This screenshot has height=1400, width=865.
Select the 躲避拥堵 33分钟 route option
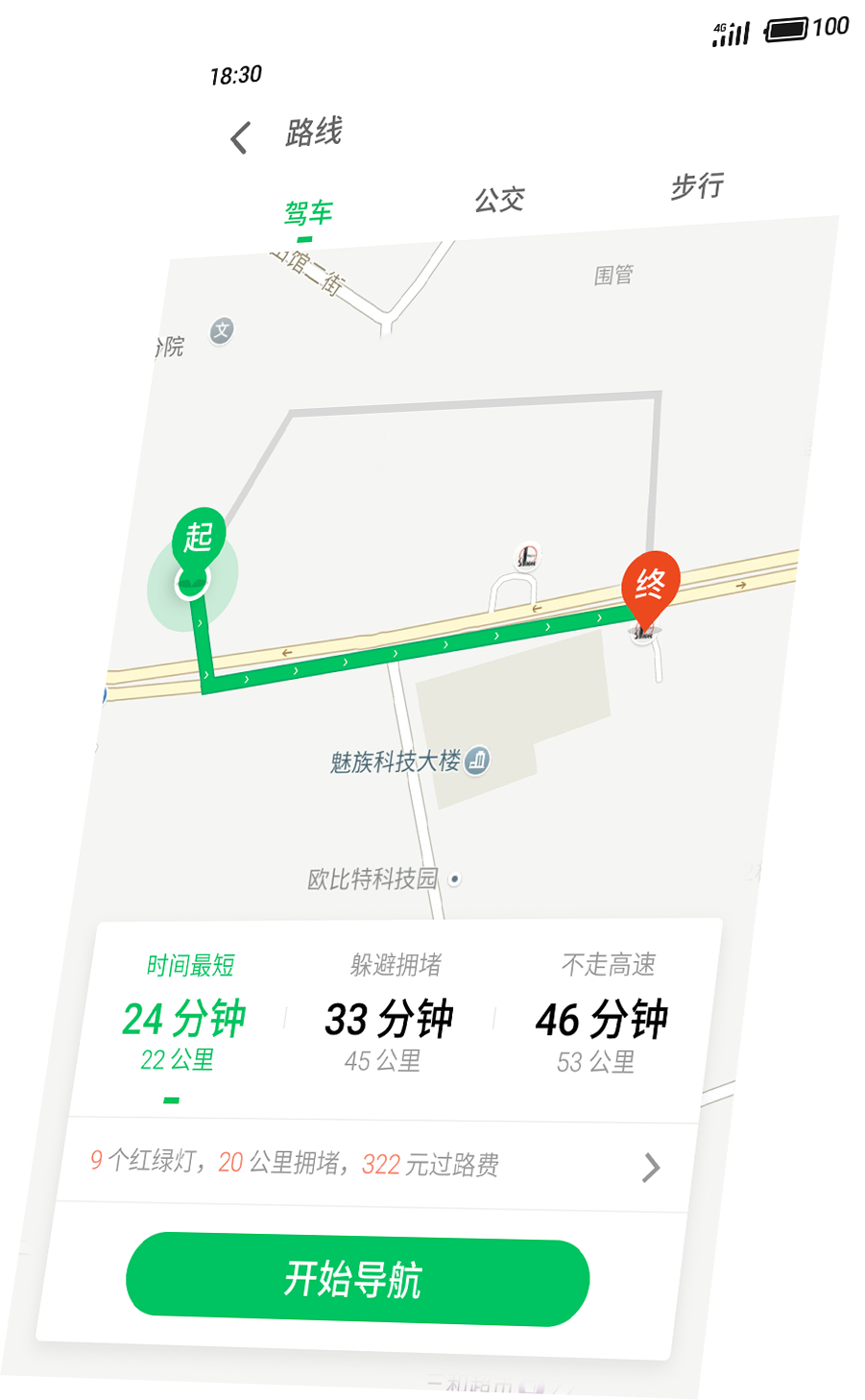pos(389,1018)
